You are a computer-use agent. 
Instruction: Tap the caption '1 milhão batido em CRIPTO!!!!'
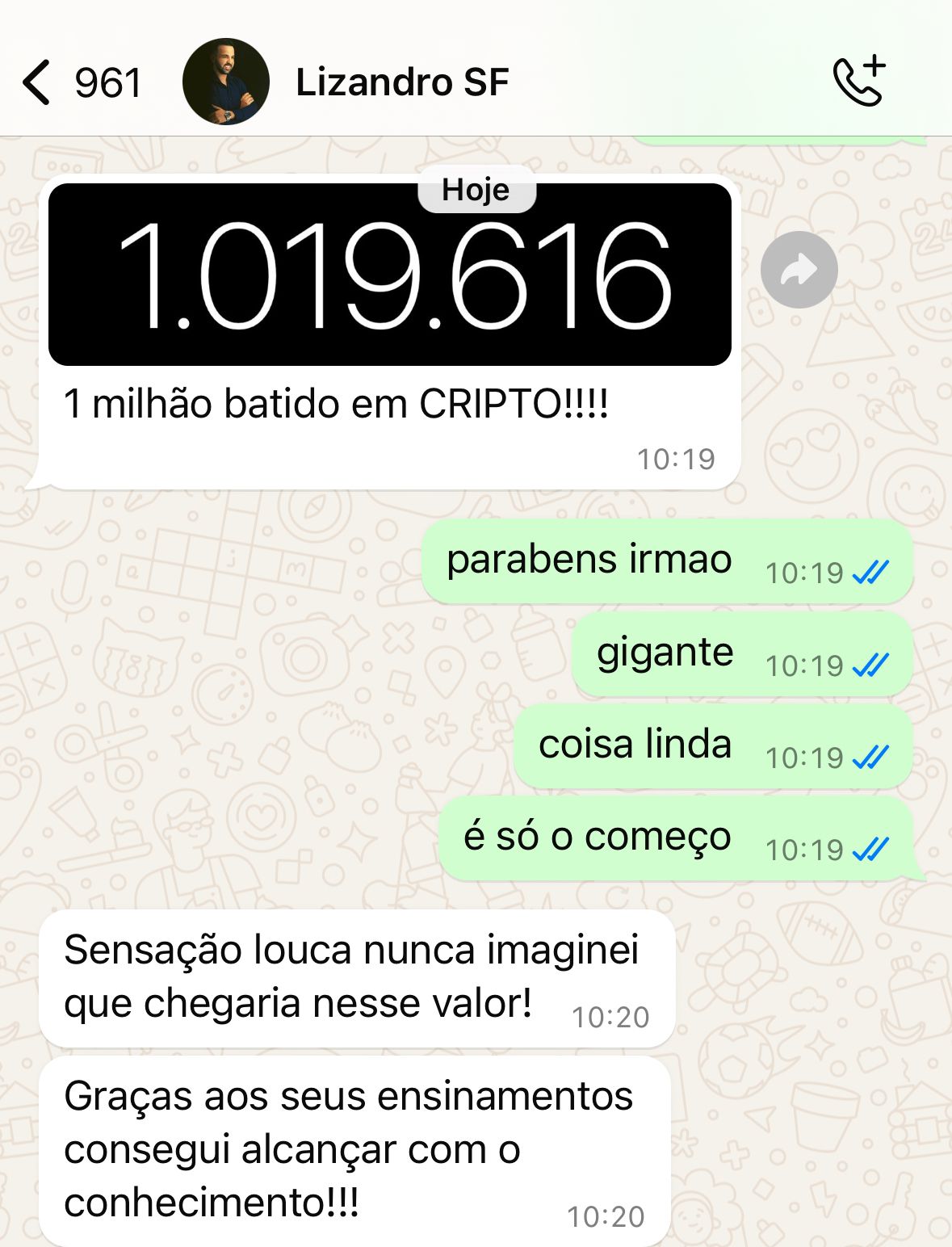337,401
